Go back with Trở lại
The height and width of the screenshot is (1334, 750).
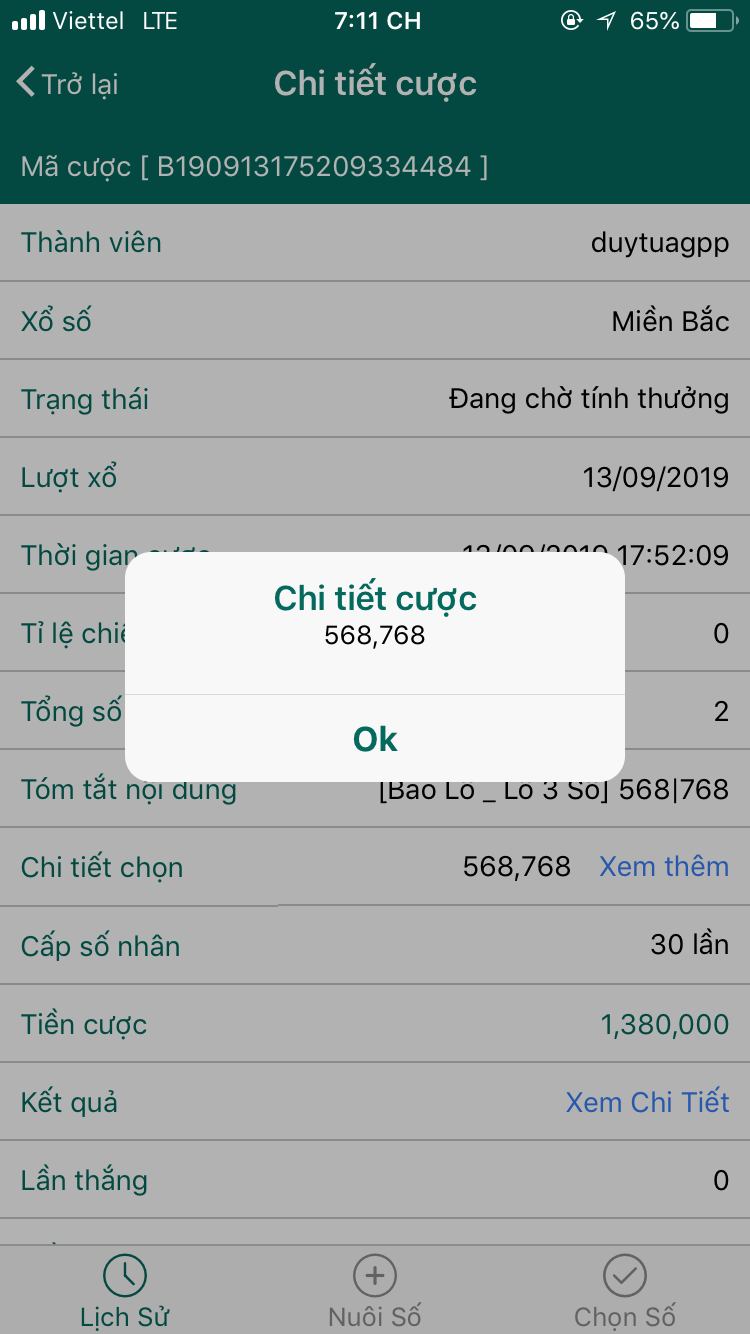(x=68, y=84)
